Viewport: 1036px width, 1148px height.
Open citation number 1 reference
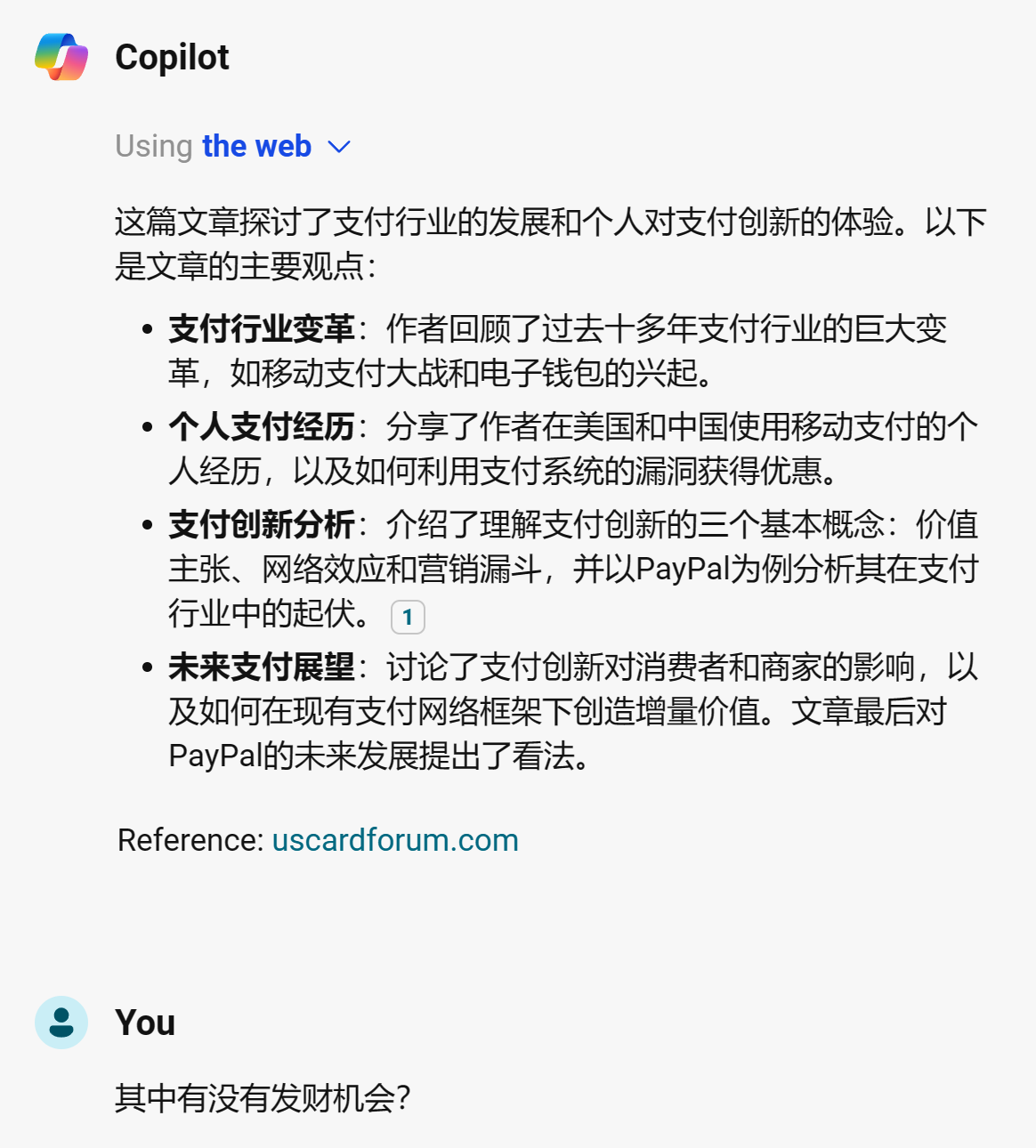point(408,617)
